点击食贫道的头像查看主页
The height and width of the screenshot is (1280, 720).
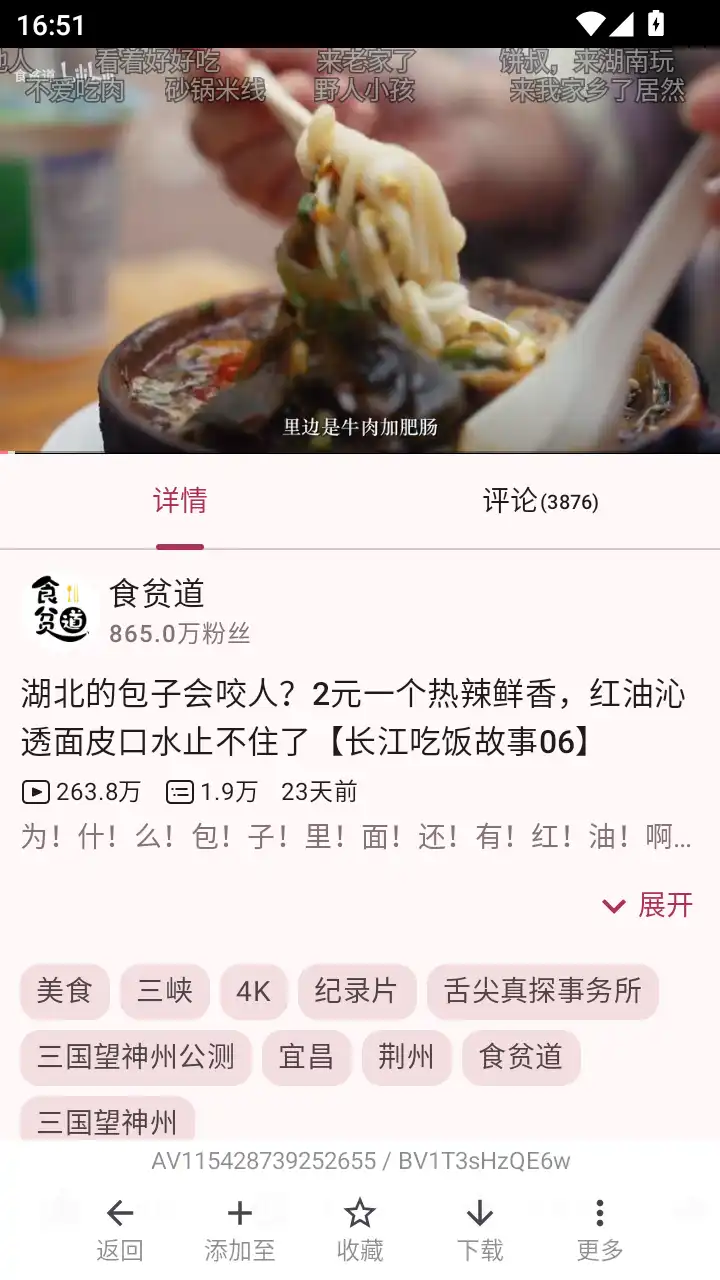coord(57,610)
